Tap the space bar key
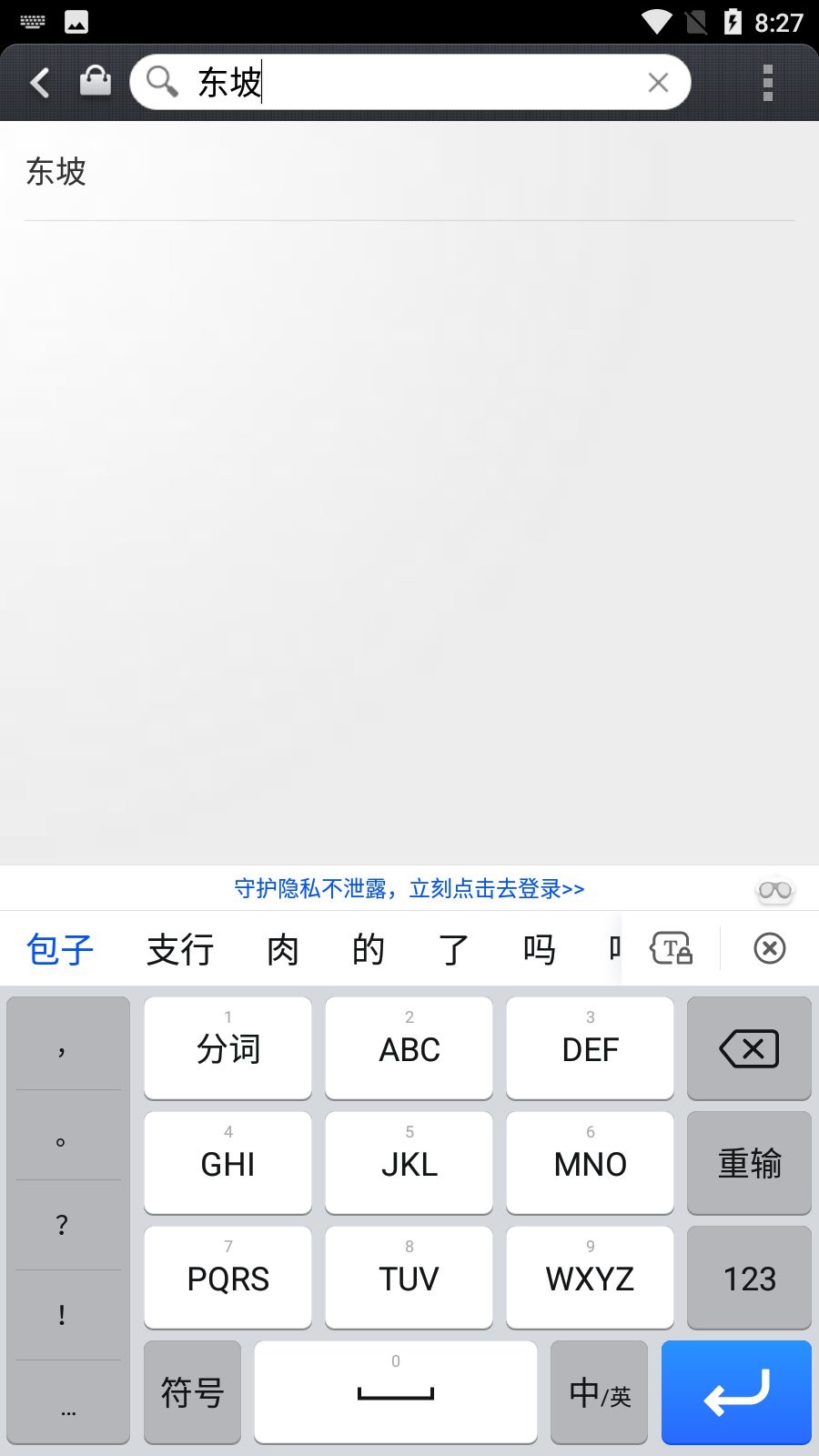 [x=396, y=1392]
